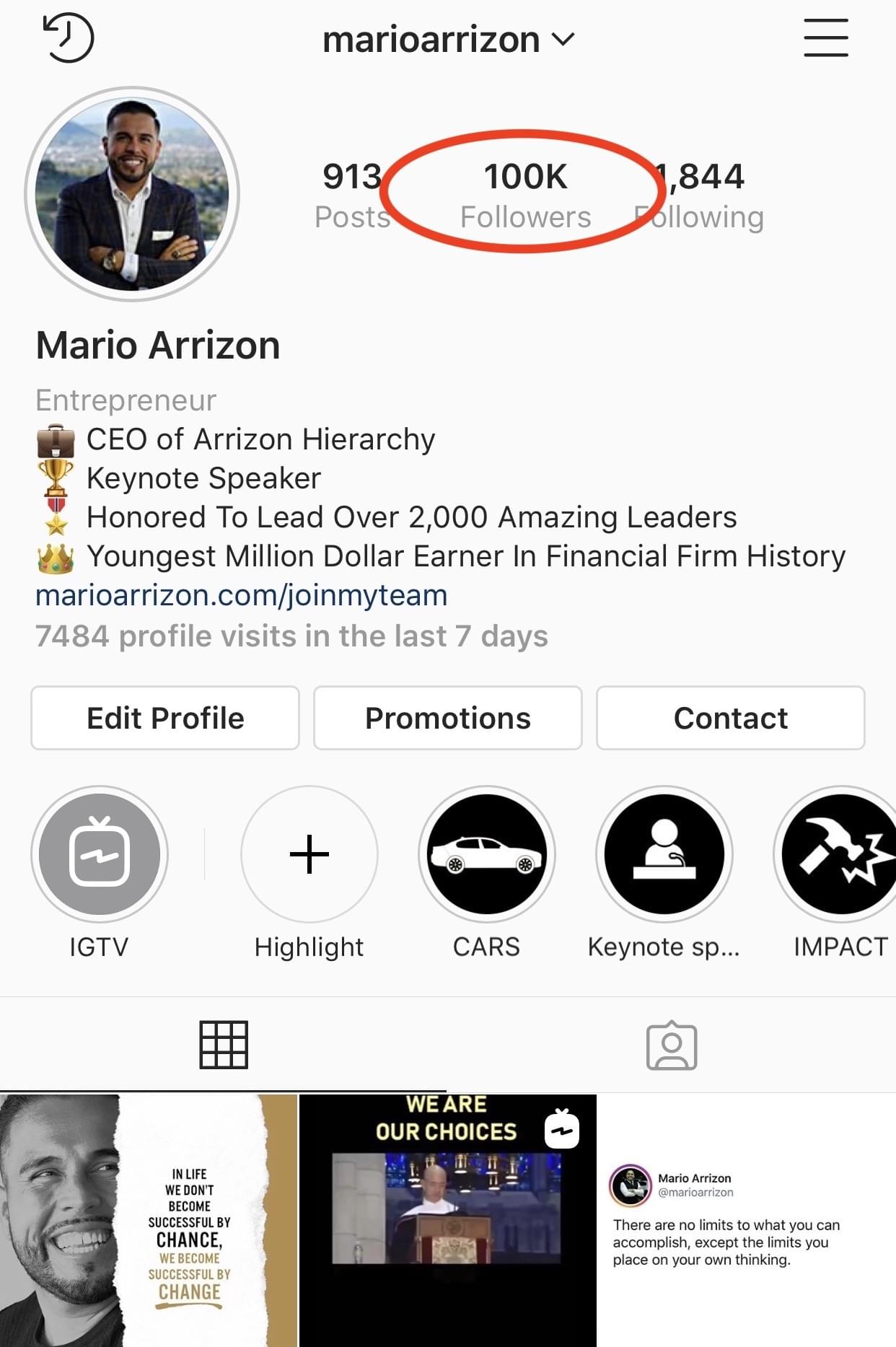Expand the marioarrizon account switcher

tap(448, 40)
